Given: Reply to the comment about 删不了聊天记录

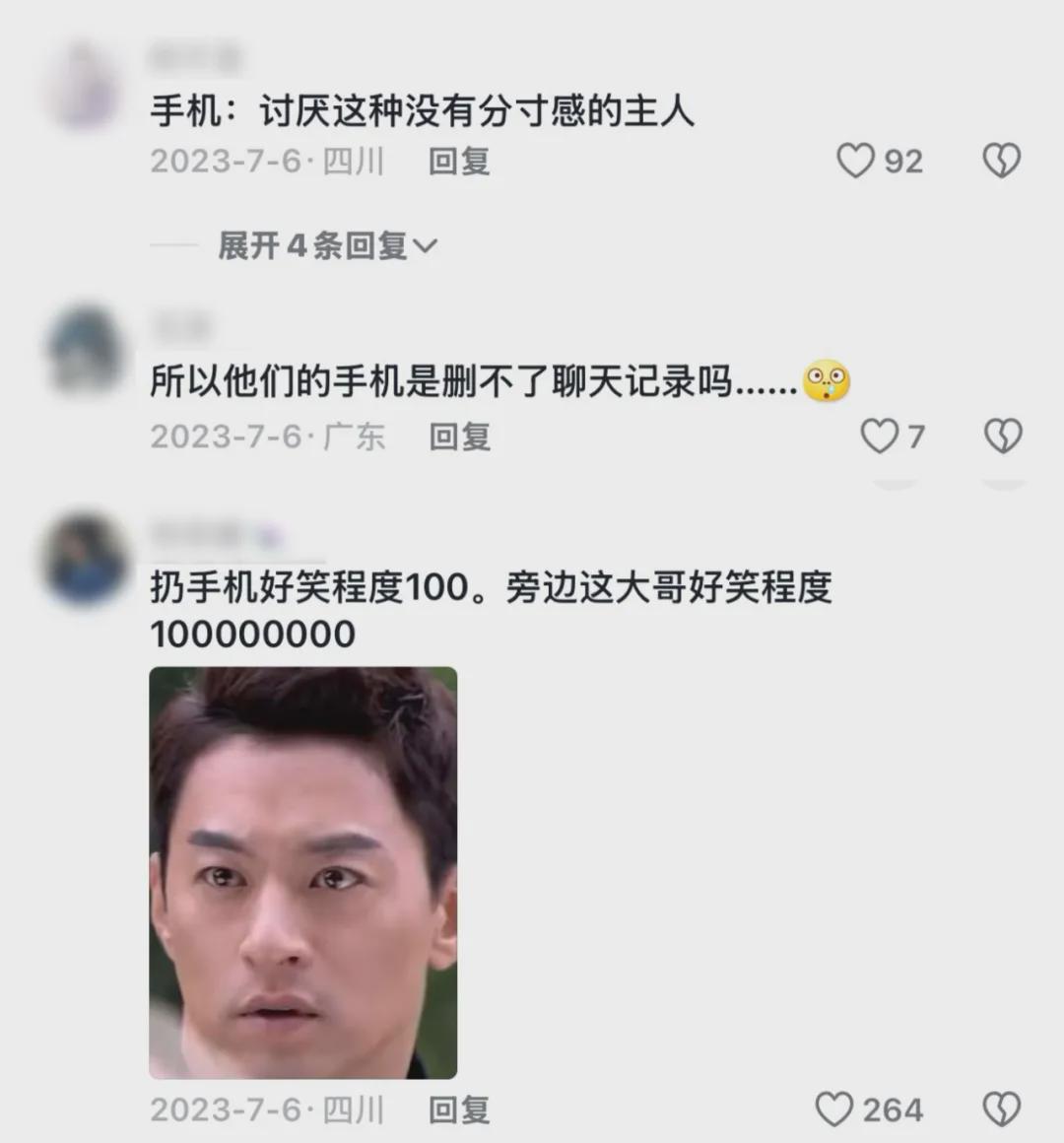Looking at the screenshot, I should (x=459, y=437).
